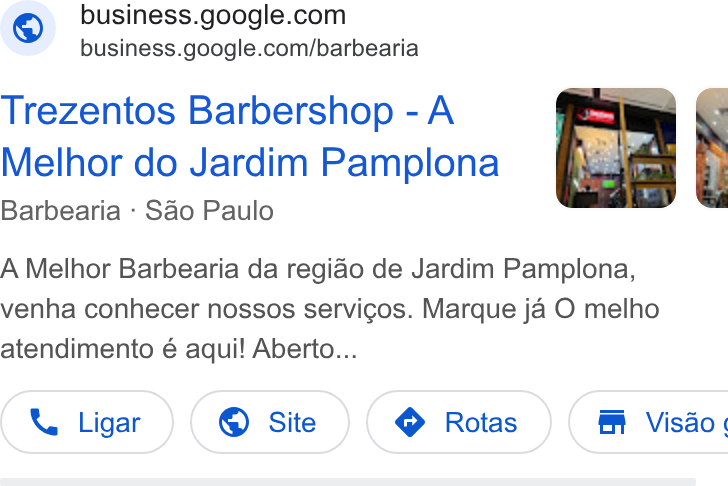The height and width of the screenshot is (486, 728).
Task: View the second partially visible barbershop photo
Action: pyautogui.click(x=712, y=148)
